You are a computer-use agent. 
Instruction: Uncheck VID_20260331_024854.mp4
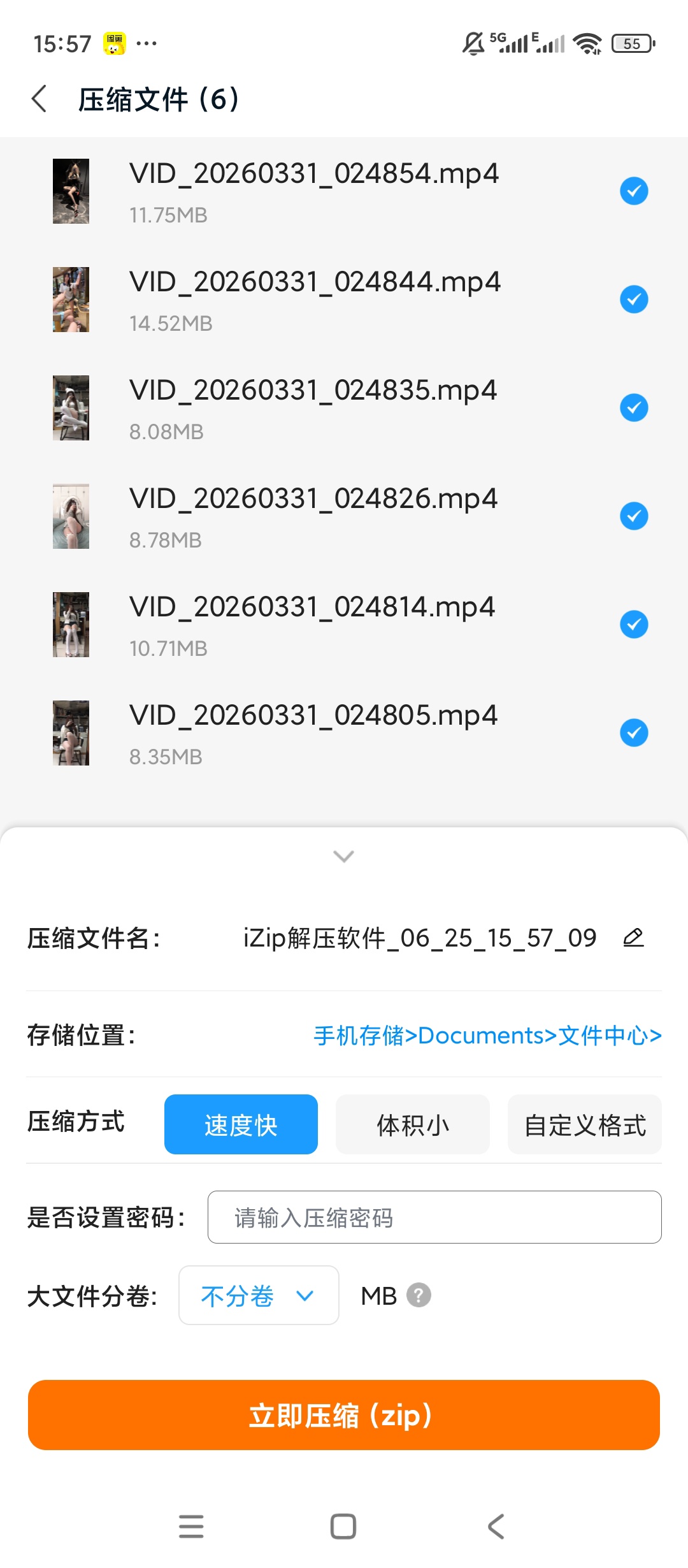coord(634,191)
